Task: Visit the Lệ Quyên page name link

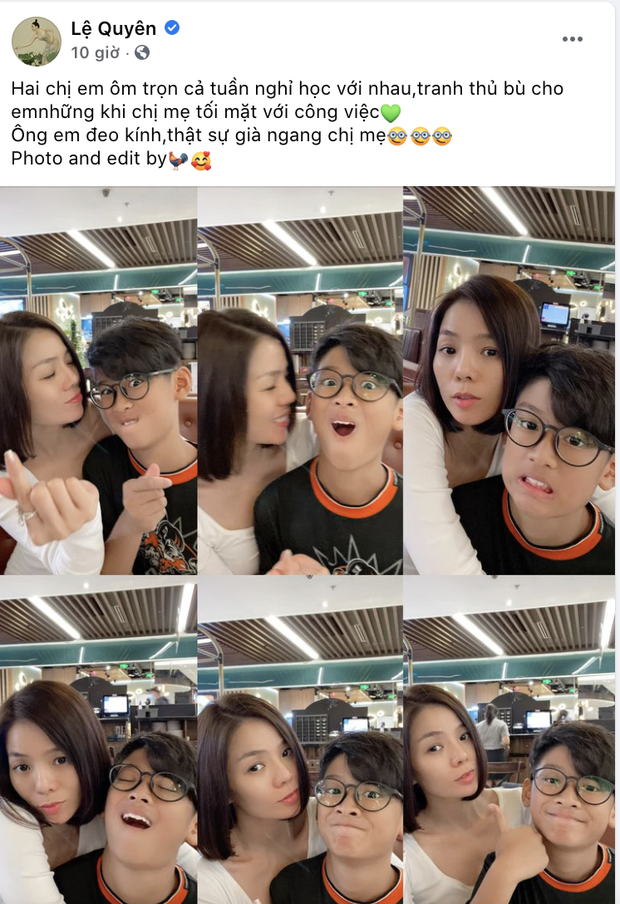Action: [x=114, y=28]
